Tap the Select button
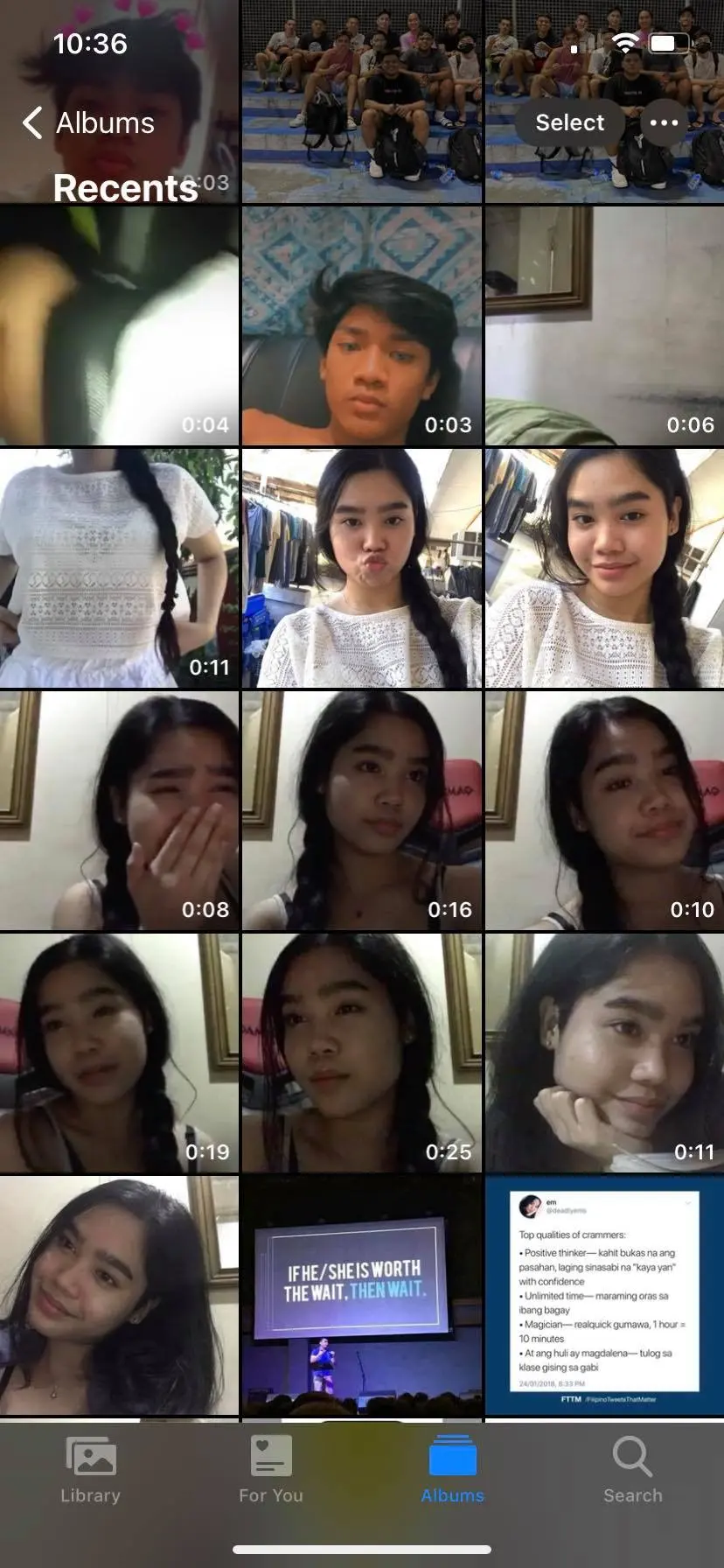This screenshot has height=1568, width=724. tap(569, 122)
